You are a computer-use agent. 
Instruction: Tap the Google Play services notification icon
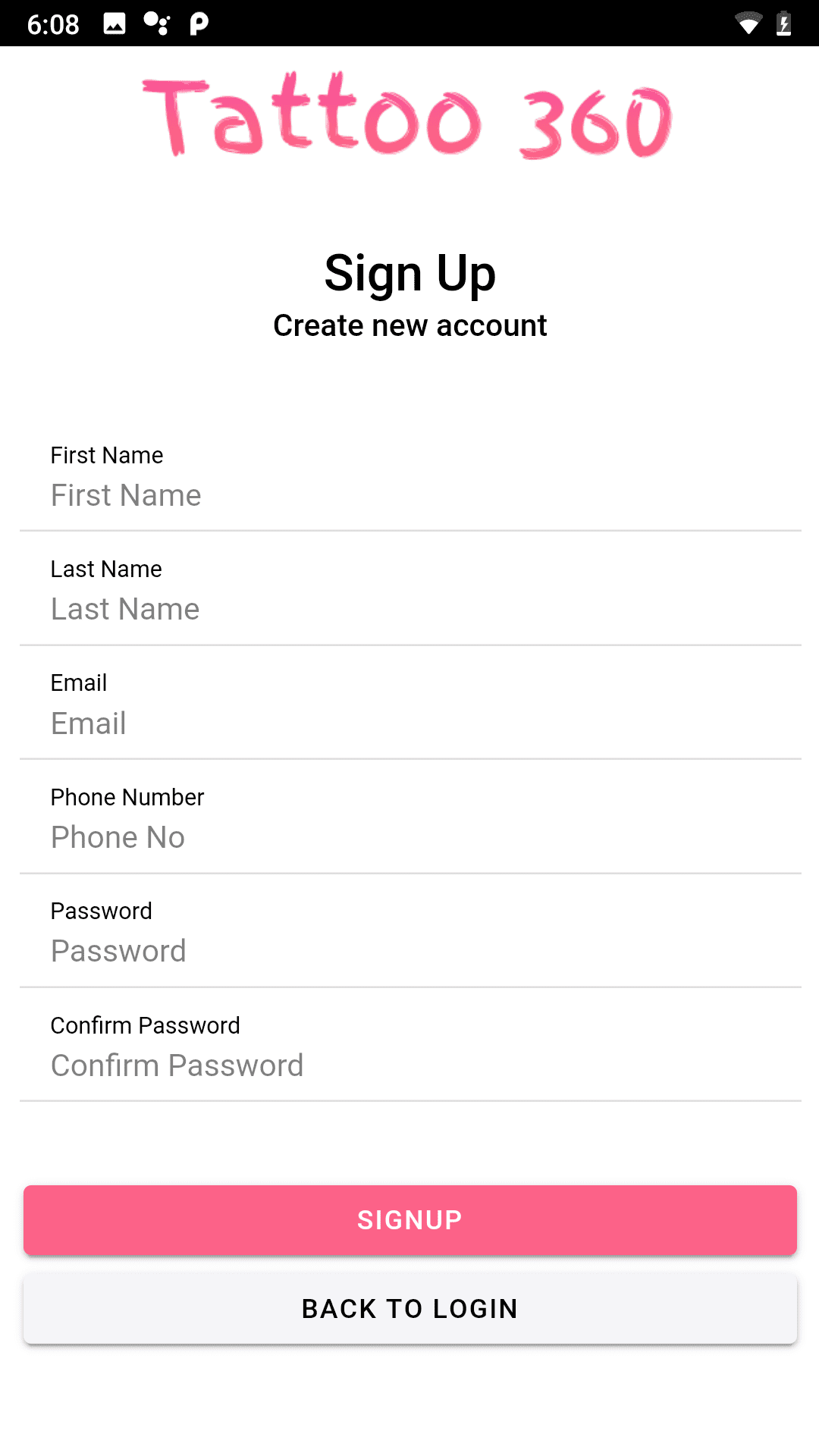coord(158,23)
